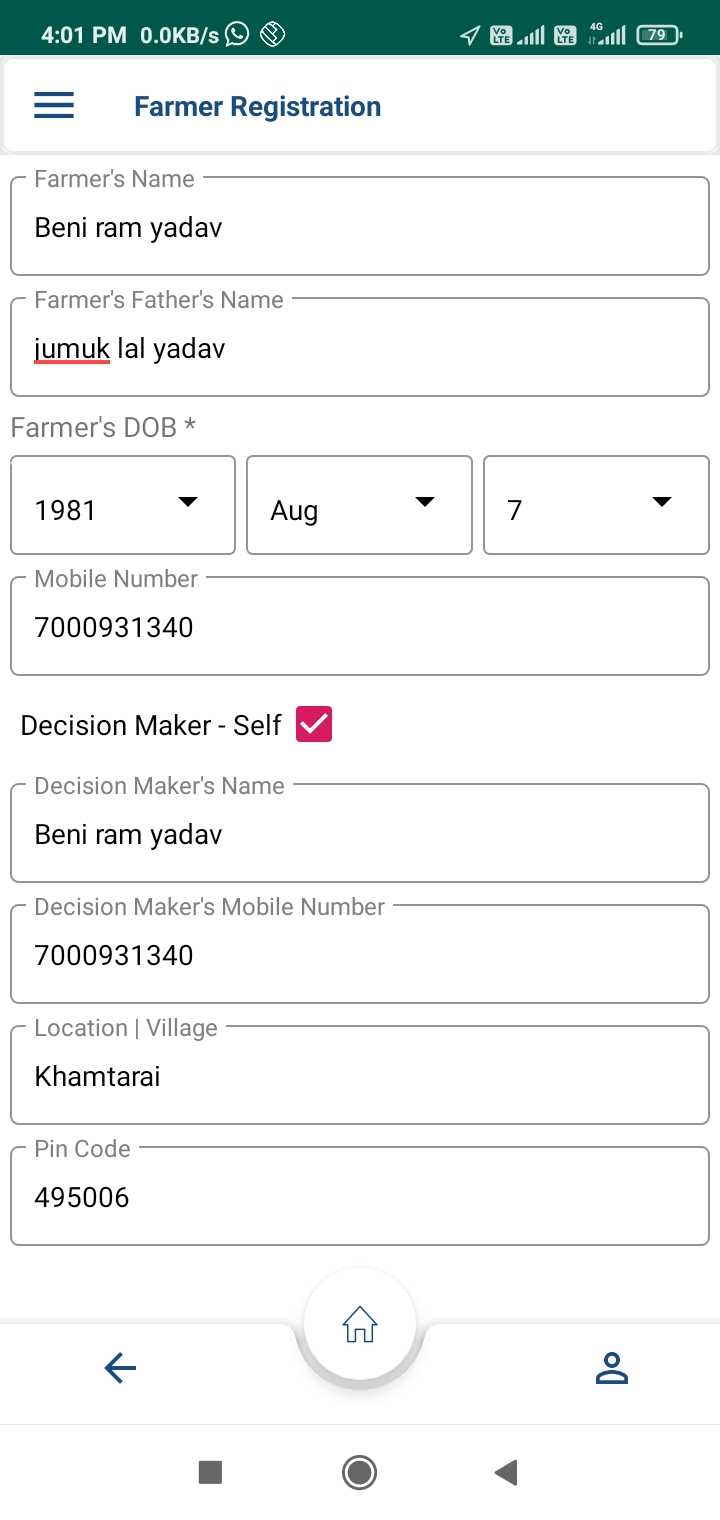Edit the Pin Code field
The height and width of the screenshot is (1520, 720).
click(360, 1197)
